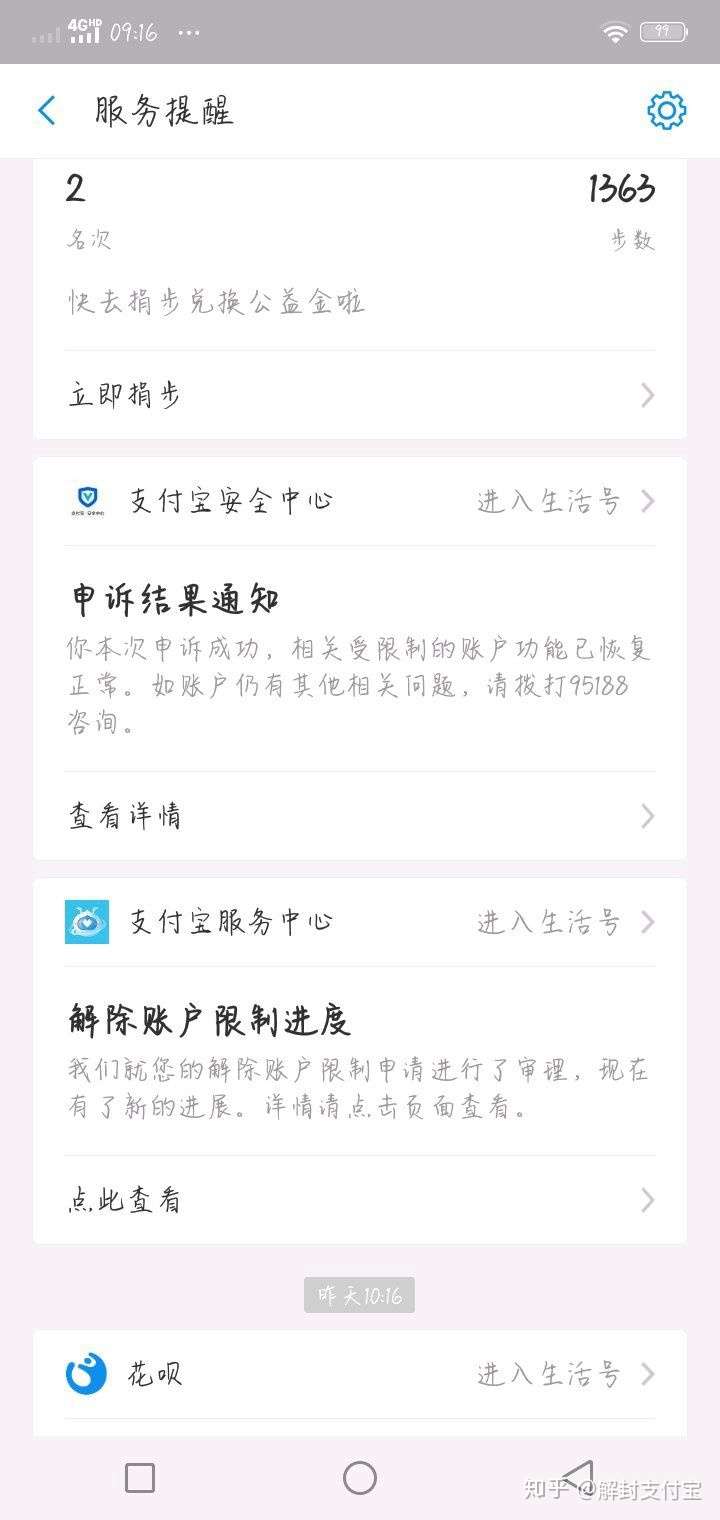Tap the Huabei service icon

tap(88, 1374)
